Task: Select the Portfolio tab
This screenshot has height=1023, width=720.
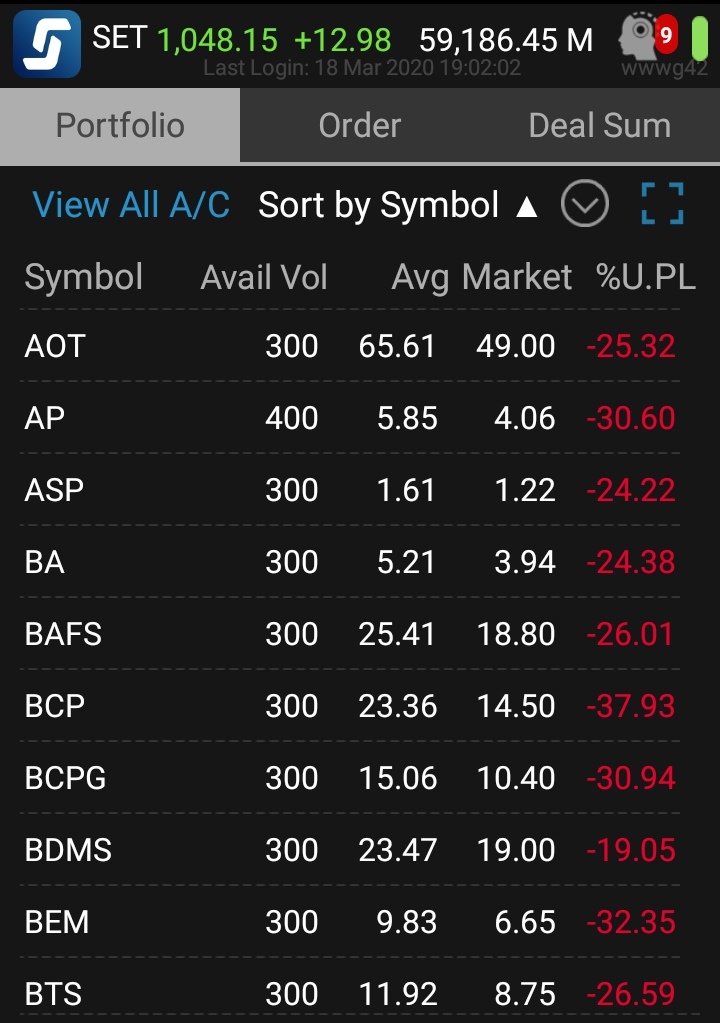Action: (120, 126)
